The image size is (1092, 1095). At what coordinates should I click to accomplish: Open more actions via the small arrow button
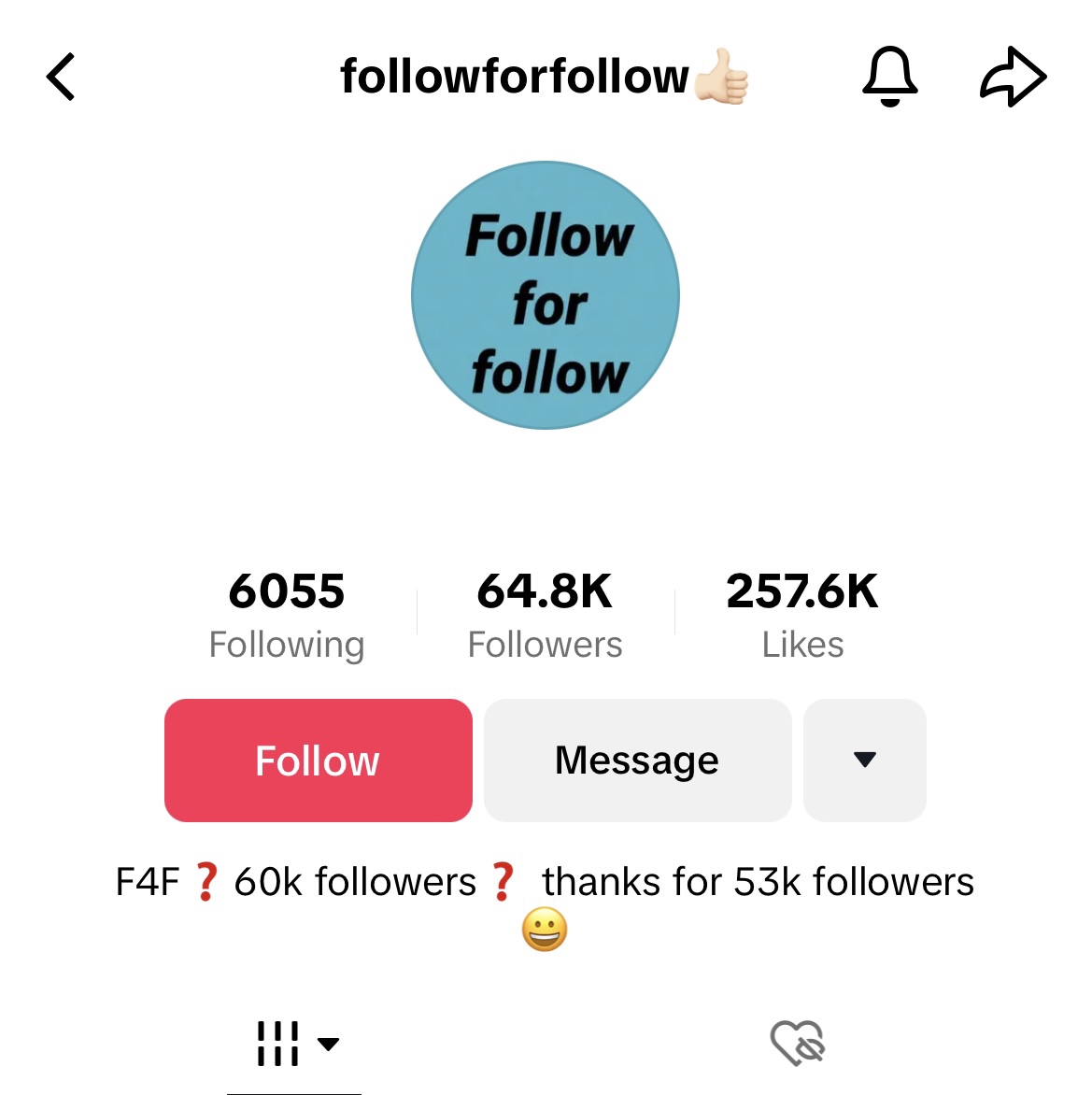(x=864, y=760)
